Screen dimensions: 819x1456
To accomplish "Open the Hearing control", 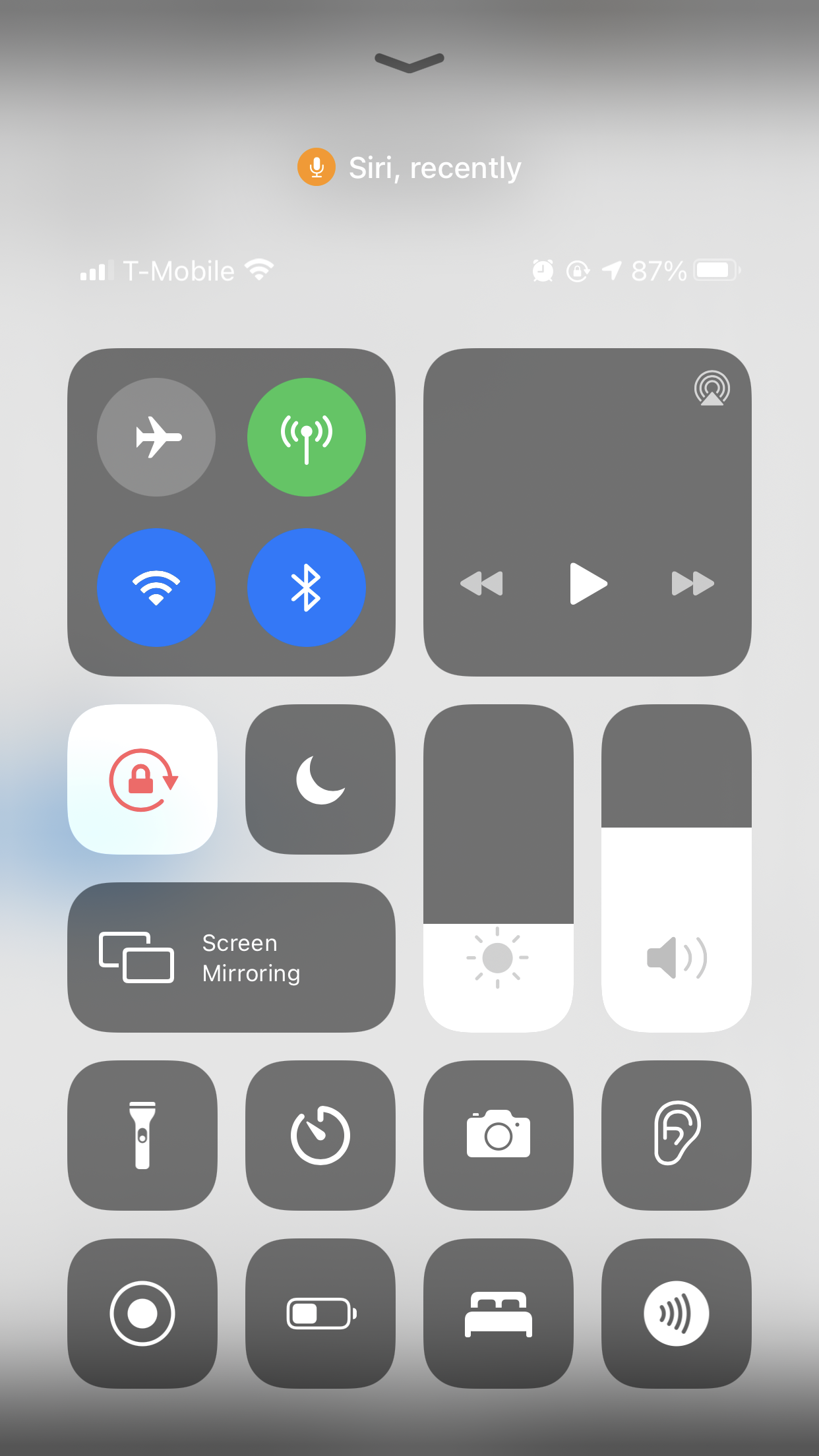I will [677, 1136].
